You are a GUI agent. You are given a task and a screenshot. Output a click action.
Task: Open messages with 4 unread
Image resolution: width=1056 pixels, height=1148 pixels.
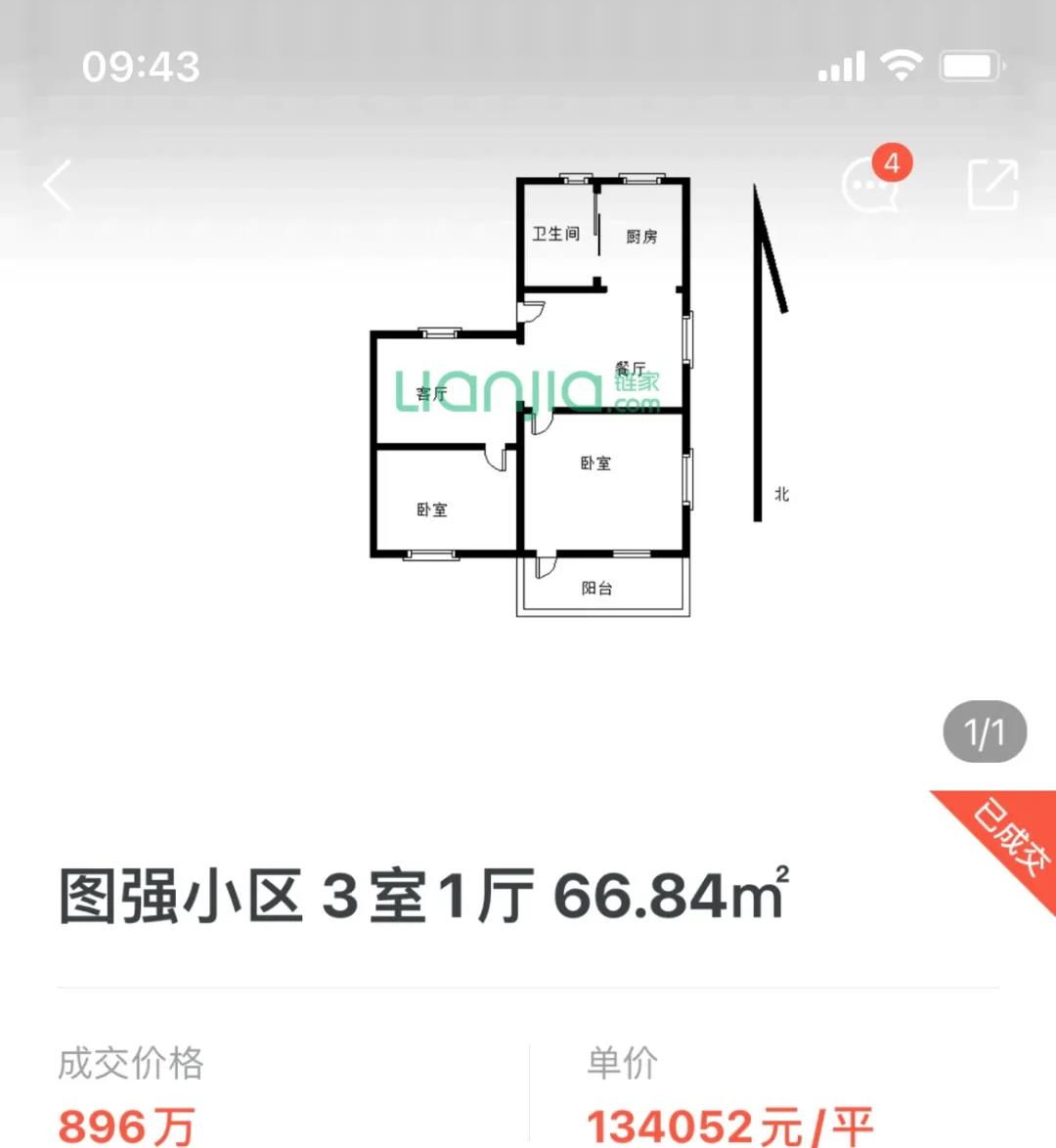[x=870, y=184]
